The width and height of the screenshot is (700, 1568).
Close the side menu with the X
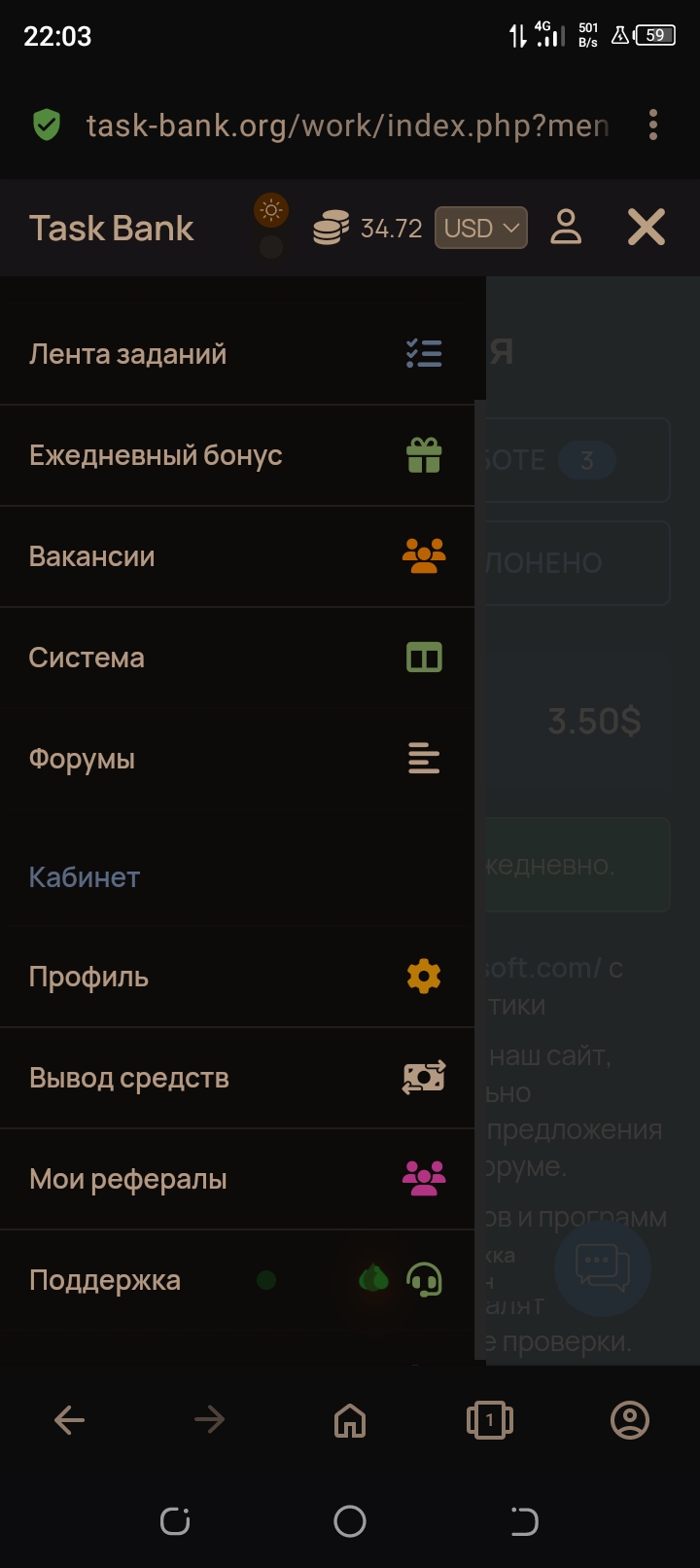(x=646, y=228)
